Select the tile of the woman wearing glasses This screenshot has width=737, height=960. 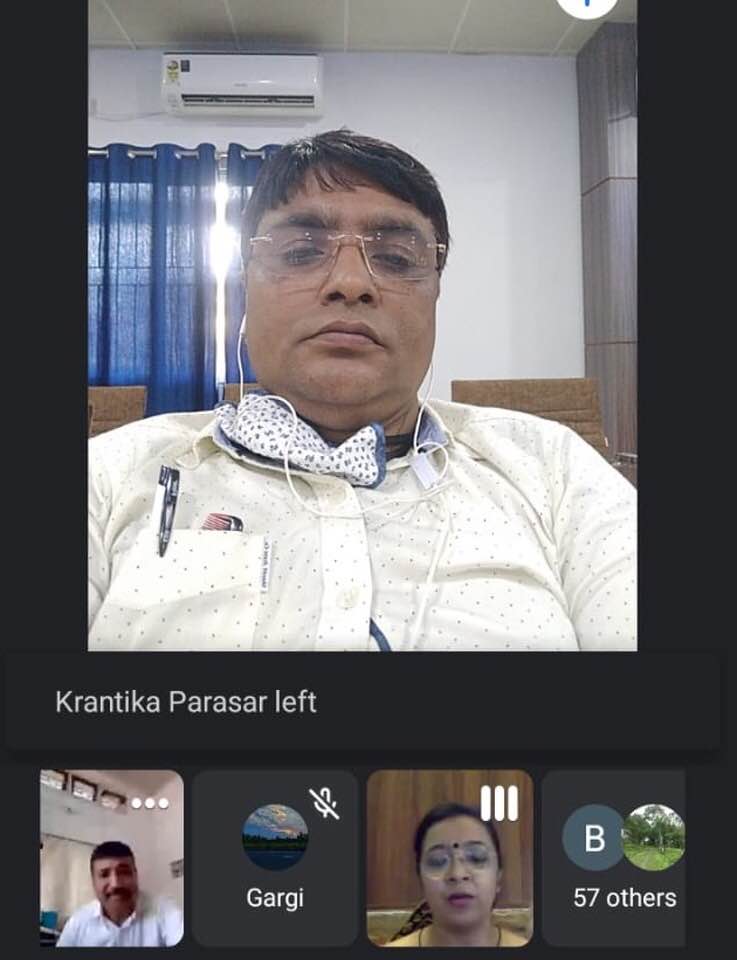point(449,857)
